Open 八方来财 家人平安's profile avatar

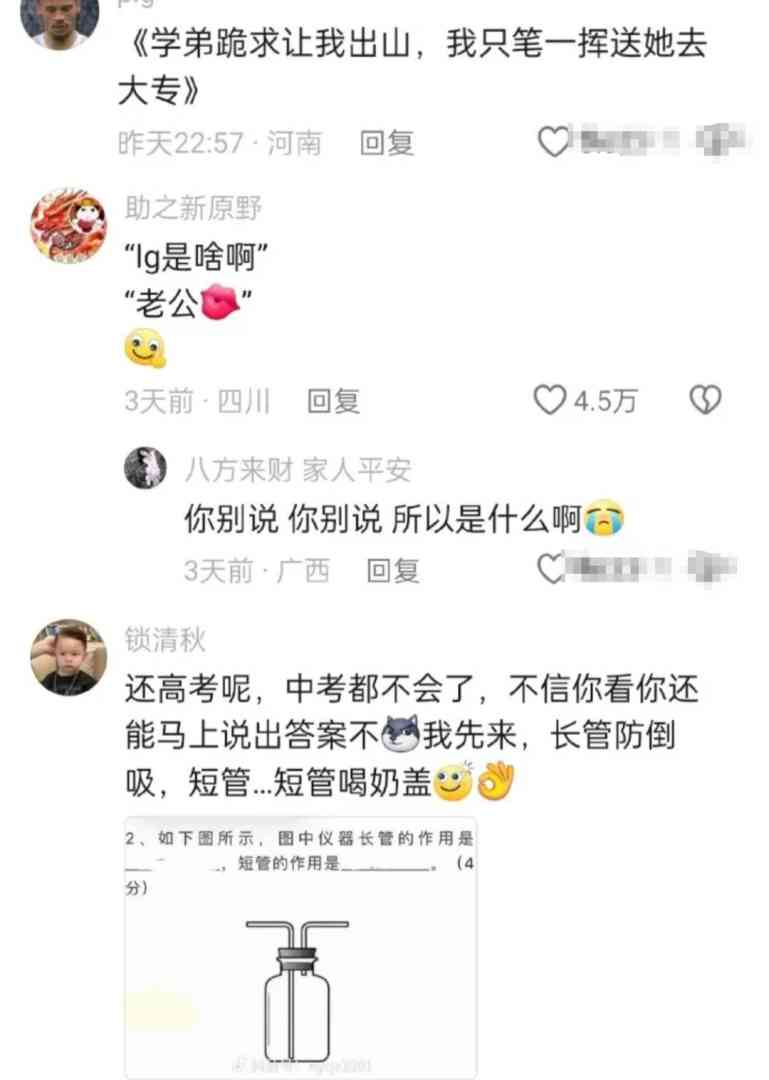tap(145, 469)
